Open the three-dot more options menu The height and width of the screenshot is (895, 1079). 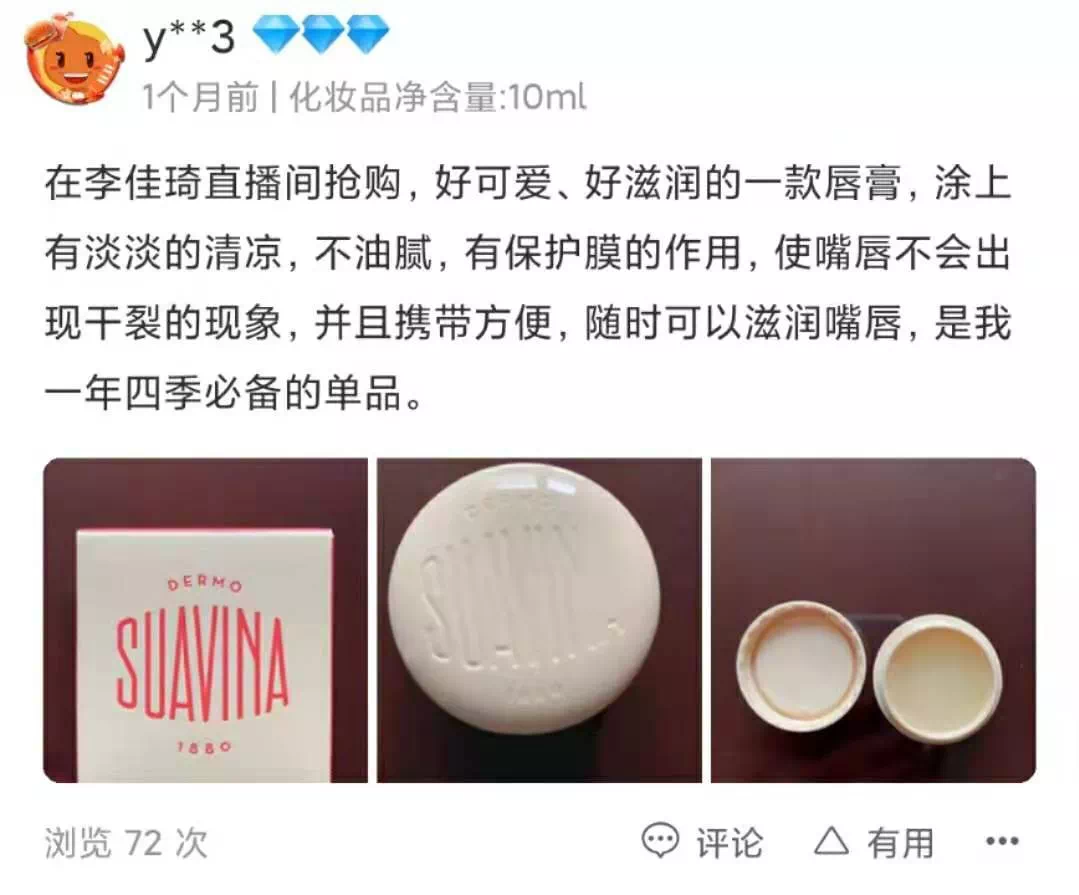pyautogui.click(x=1001, y=842)
